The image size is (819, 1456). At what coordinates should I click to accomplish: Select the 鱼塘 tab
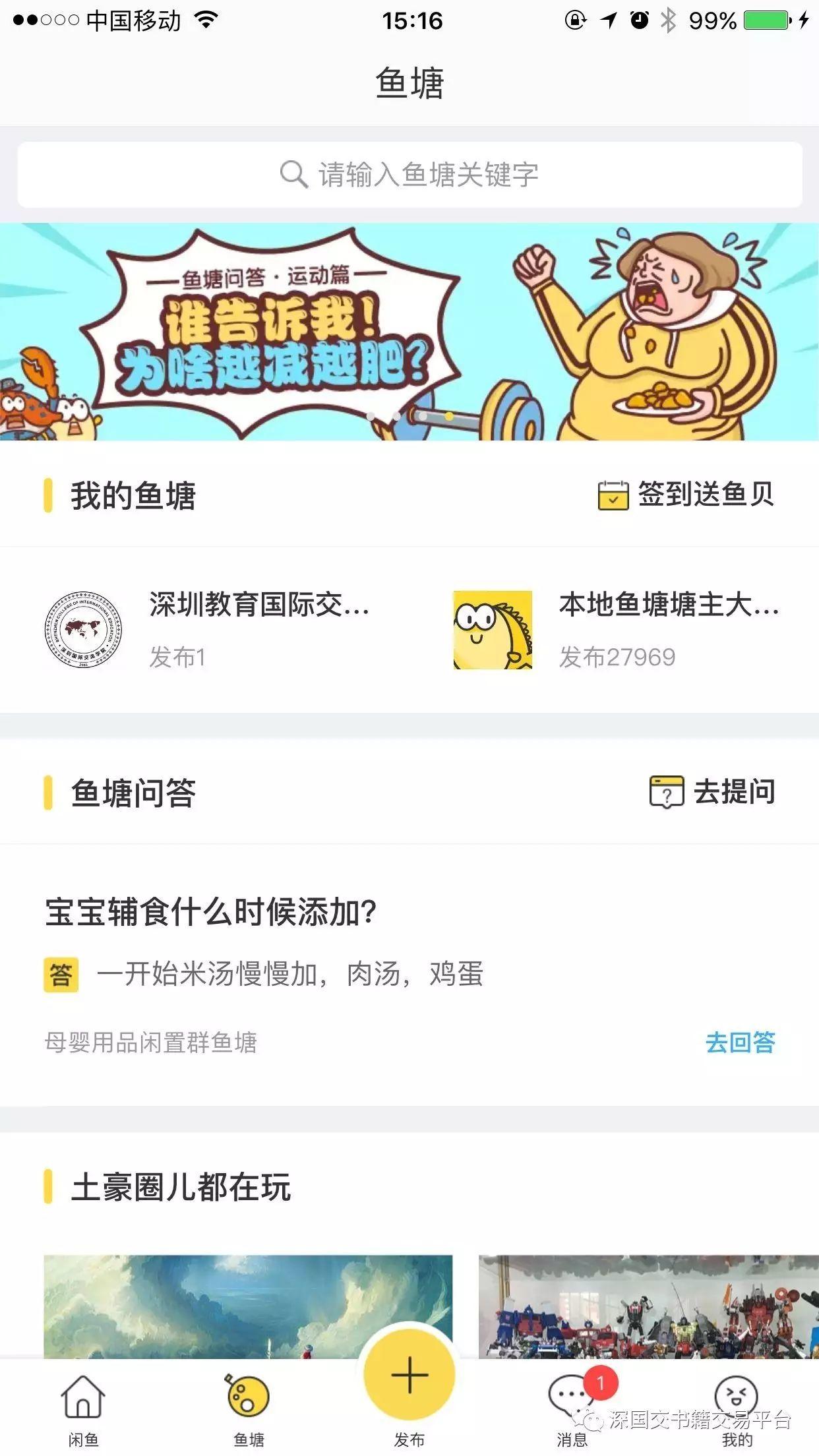coord(249,1409)
